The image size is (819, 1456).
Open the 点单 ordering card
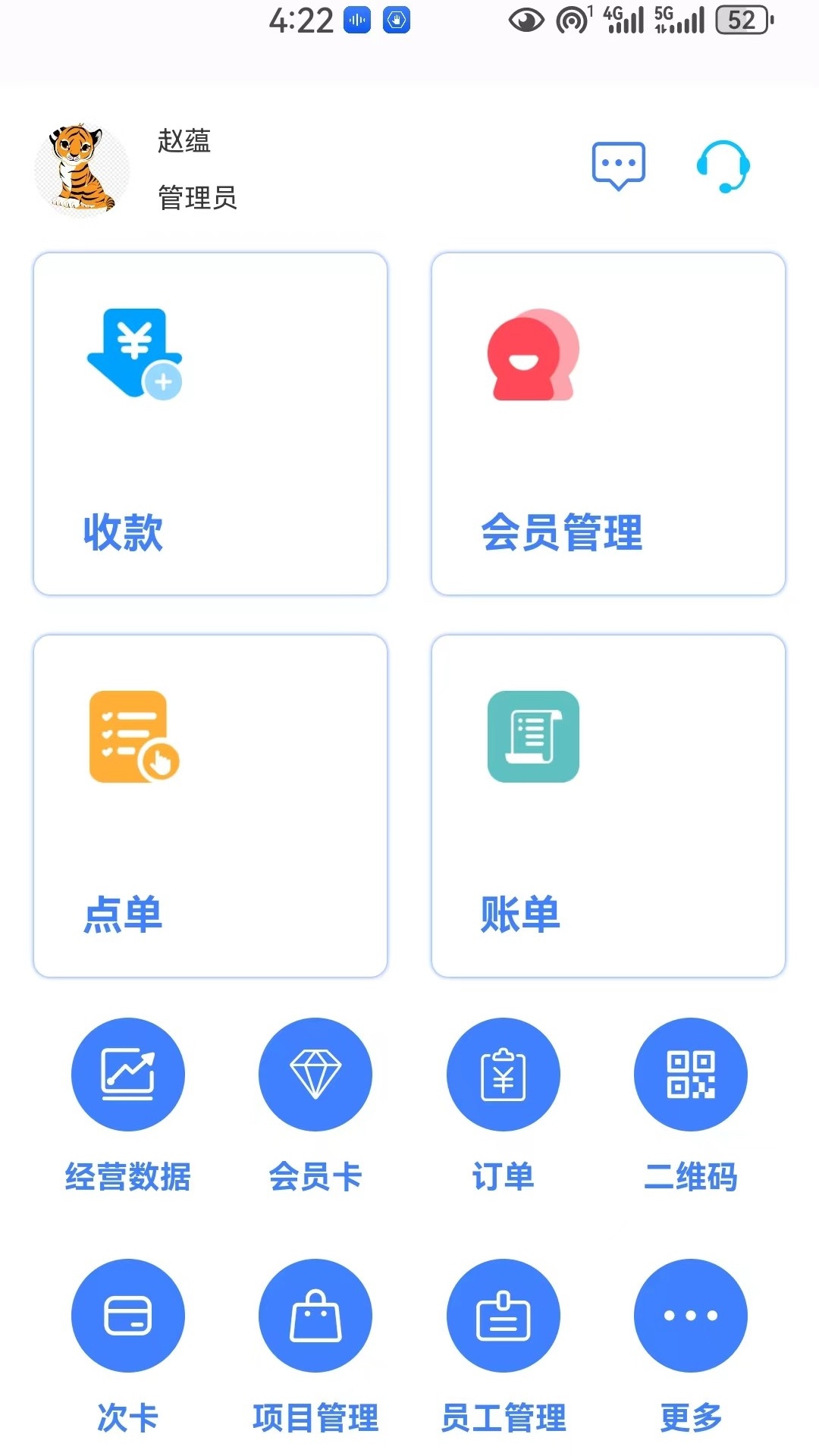click(210, 806)
